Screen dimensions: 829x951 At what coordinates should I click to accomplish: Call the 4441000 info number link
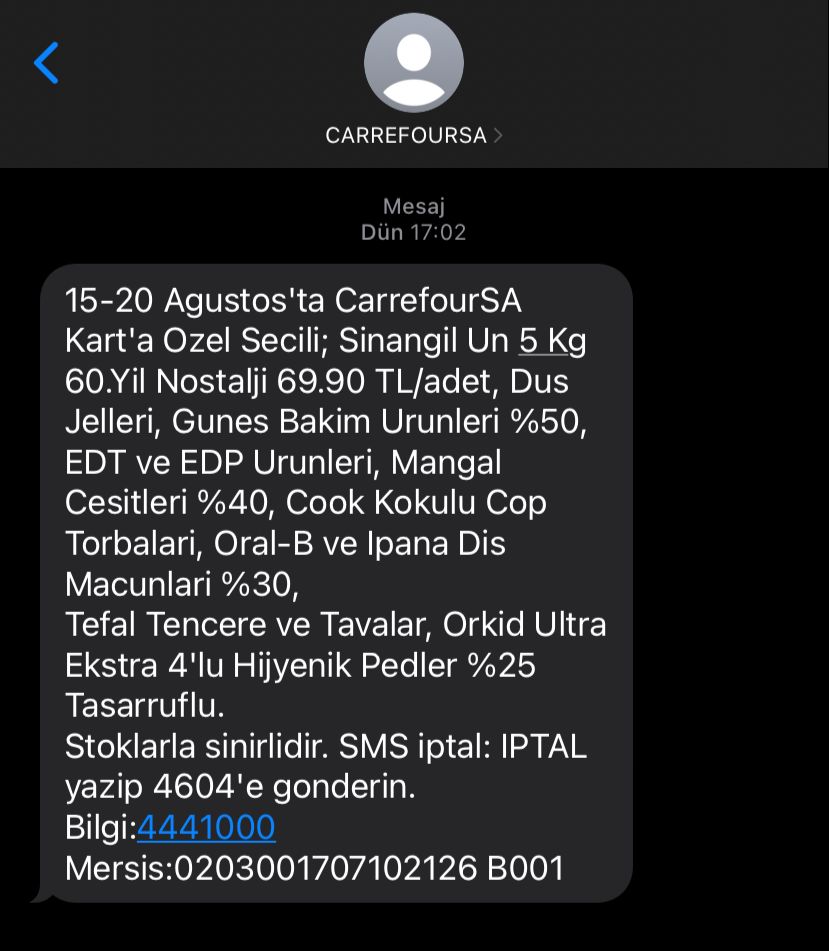206,828
